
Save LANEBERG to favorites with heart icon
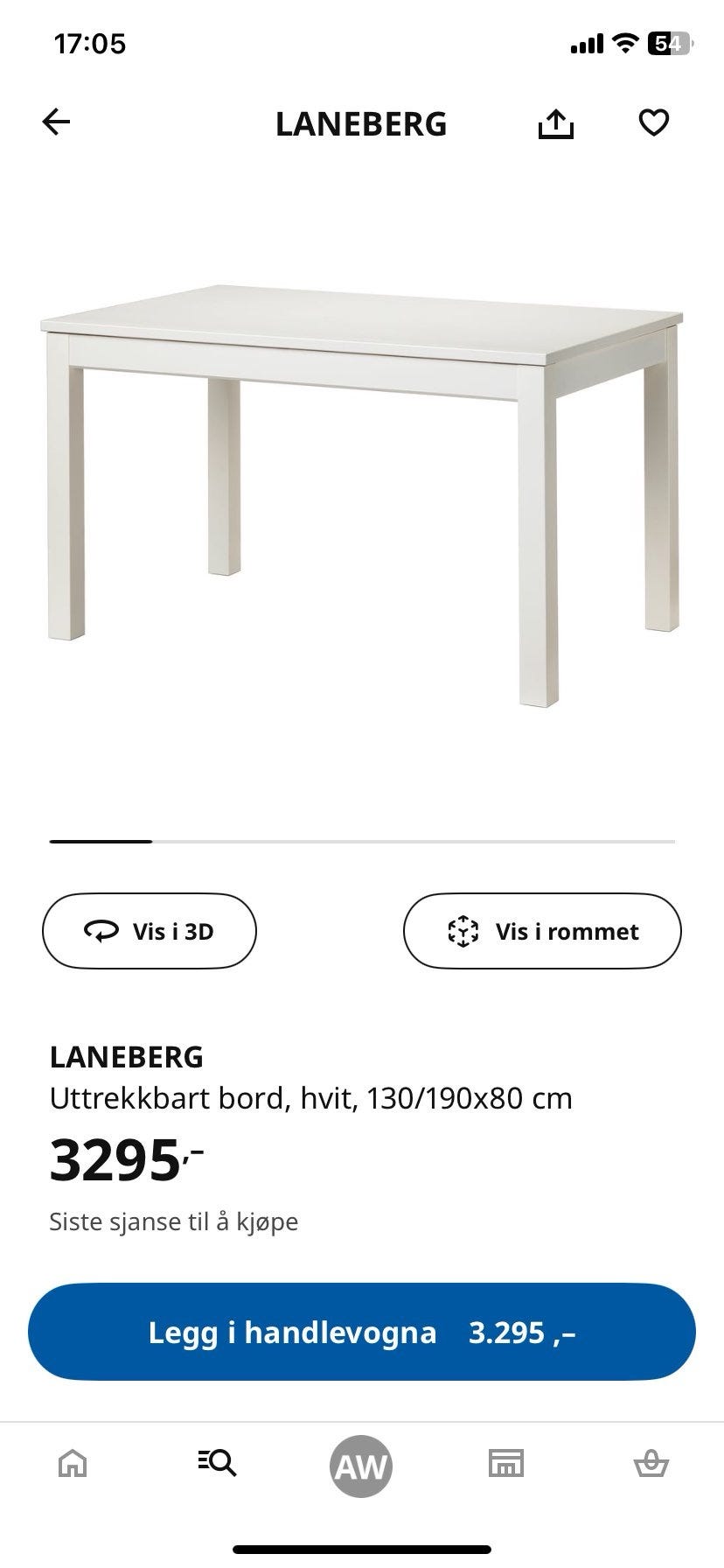653,122
